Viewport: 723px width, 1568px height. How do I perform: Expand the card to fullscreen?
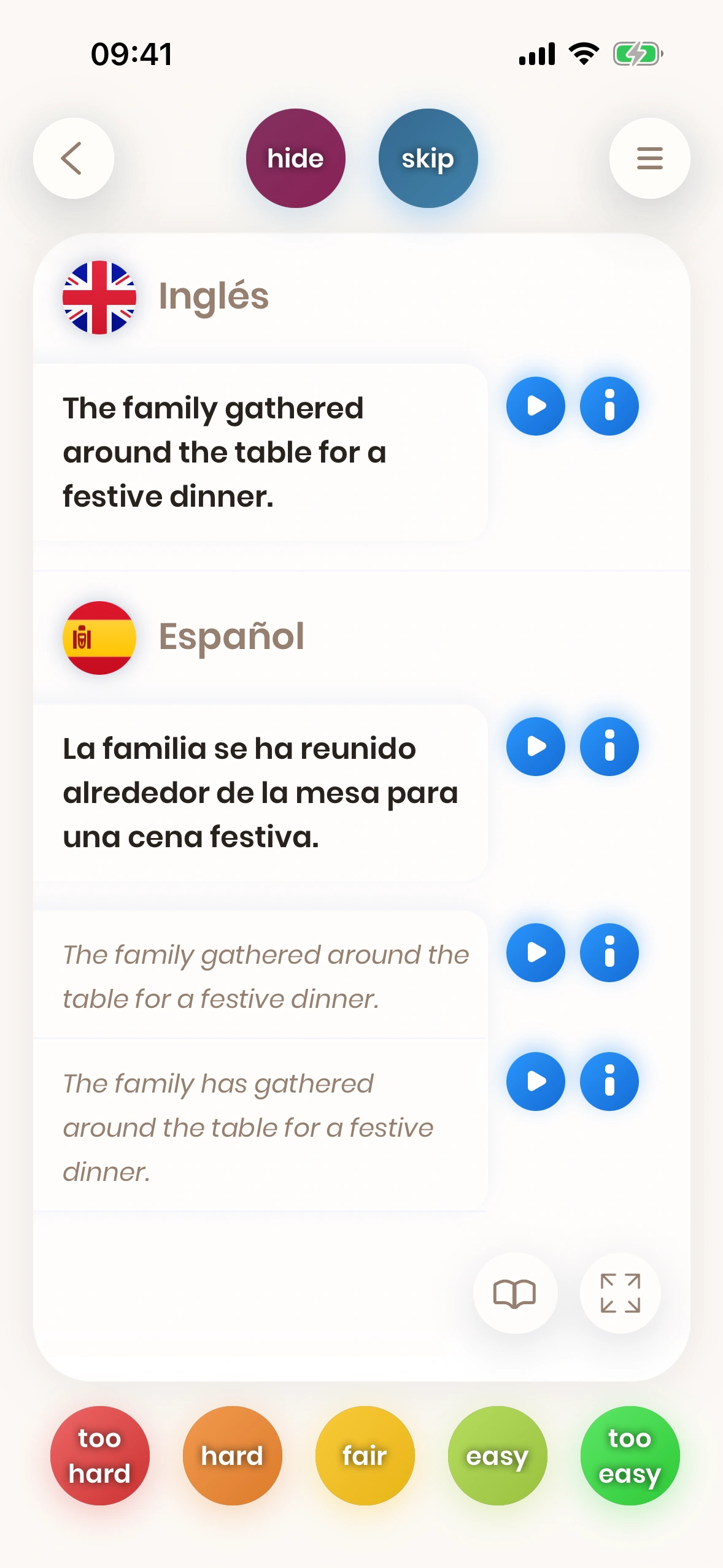[620, 1293]
